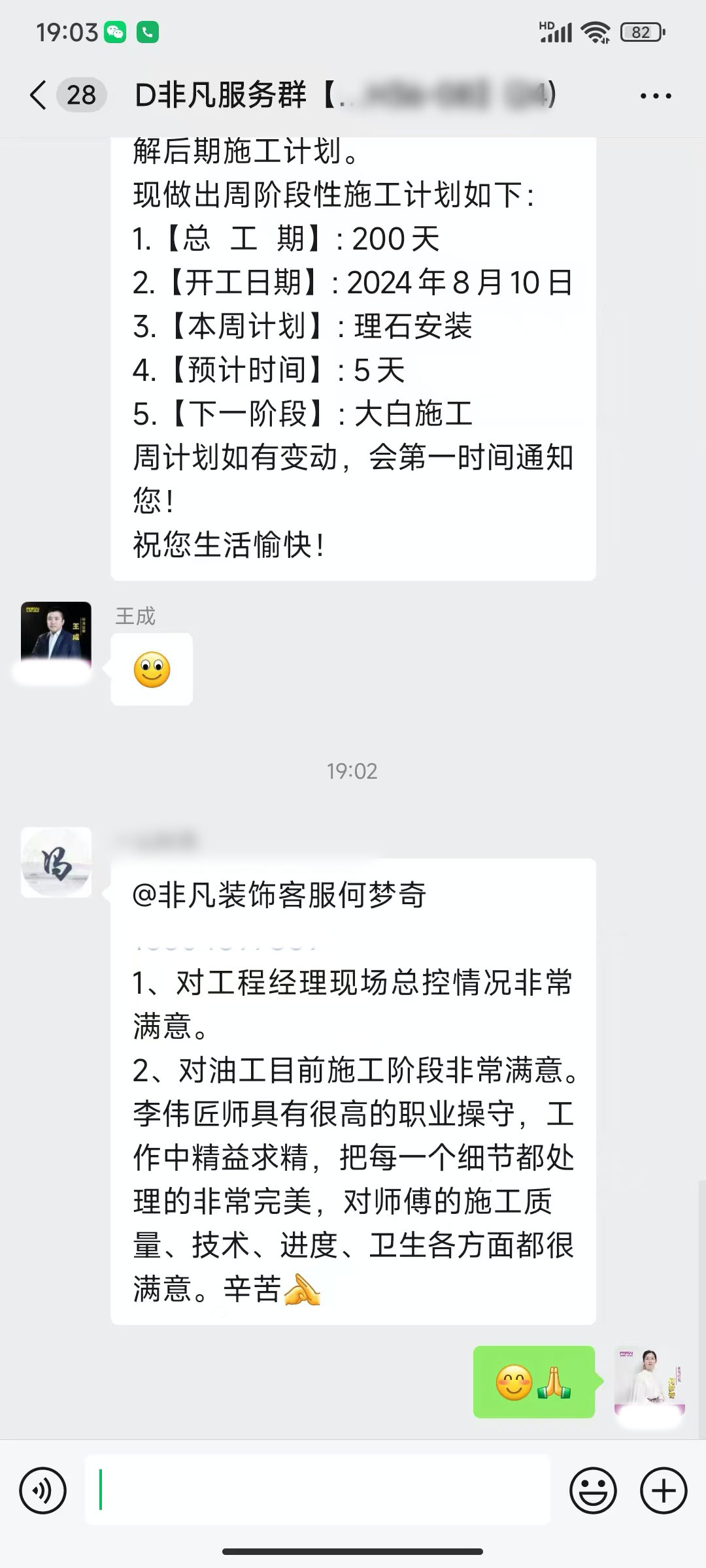Go back to the chat list
This screenshot has height=1568, width=706.
39,95
